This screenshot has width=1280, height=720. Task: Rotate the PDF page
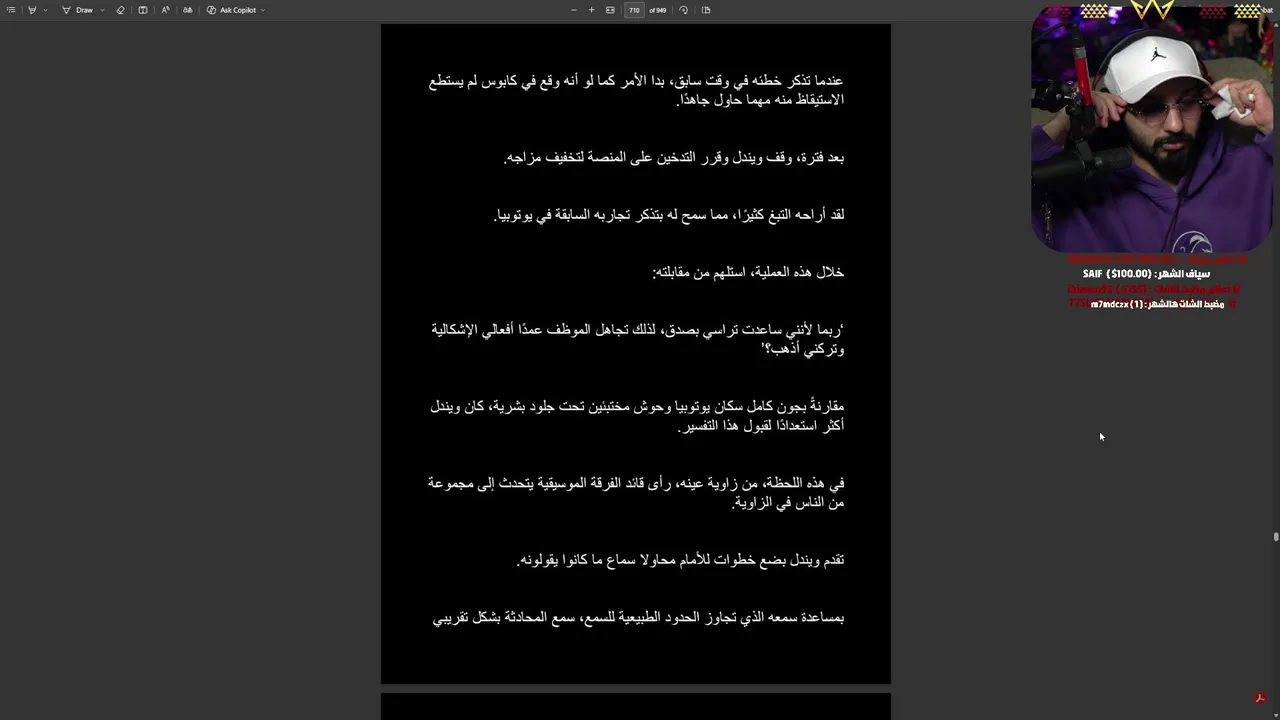pos(683,10)
